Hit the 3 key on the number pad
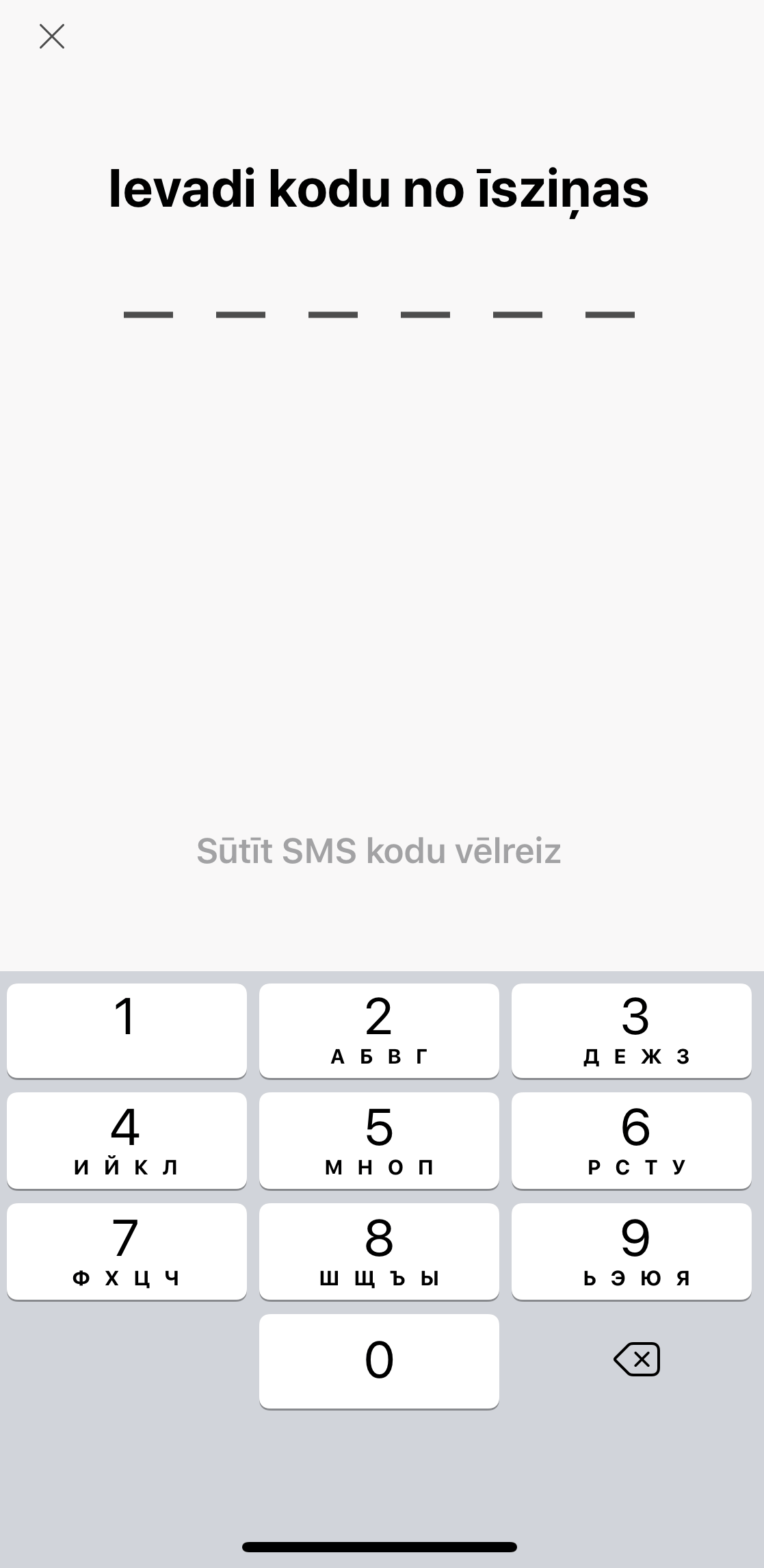This screenshot has height=1568, width=764. [631, 1031]
